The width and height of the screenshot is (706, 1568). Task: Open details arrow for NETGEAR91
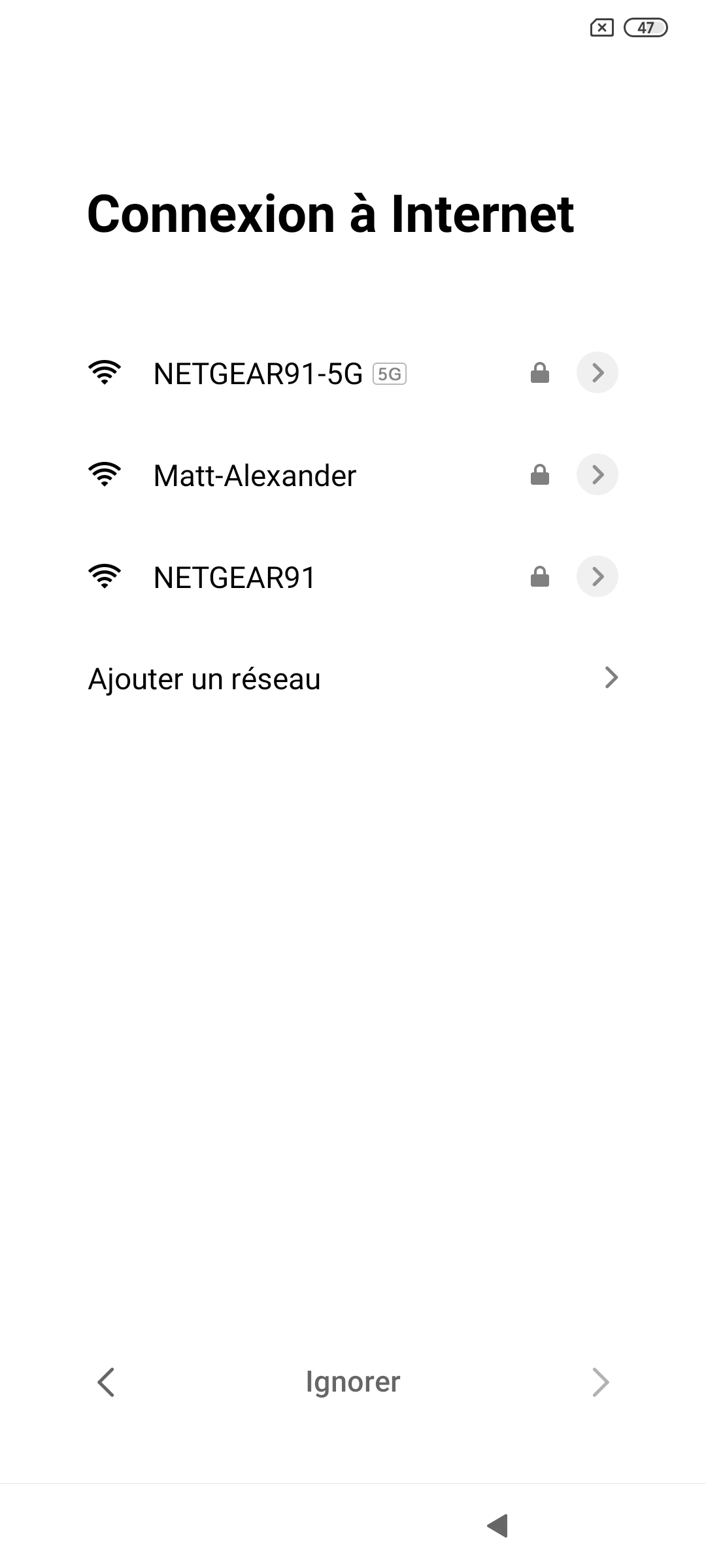[597, 577]
